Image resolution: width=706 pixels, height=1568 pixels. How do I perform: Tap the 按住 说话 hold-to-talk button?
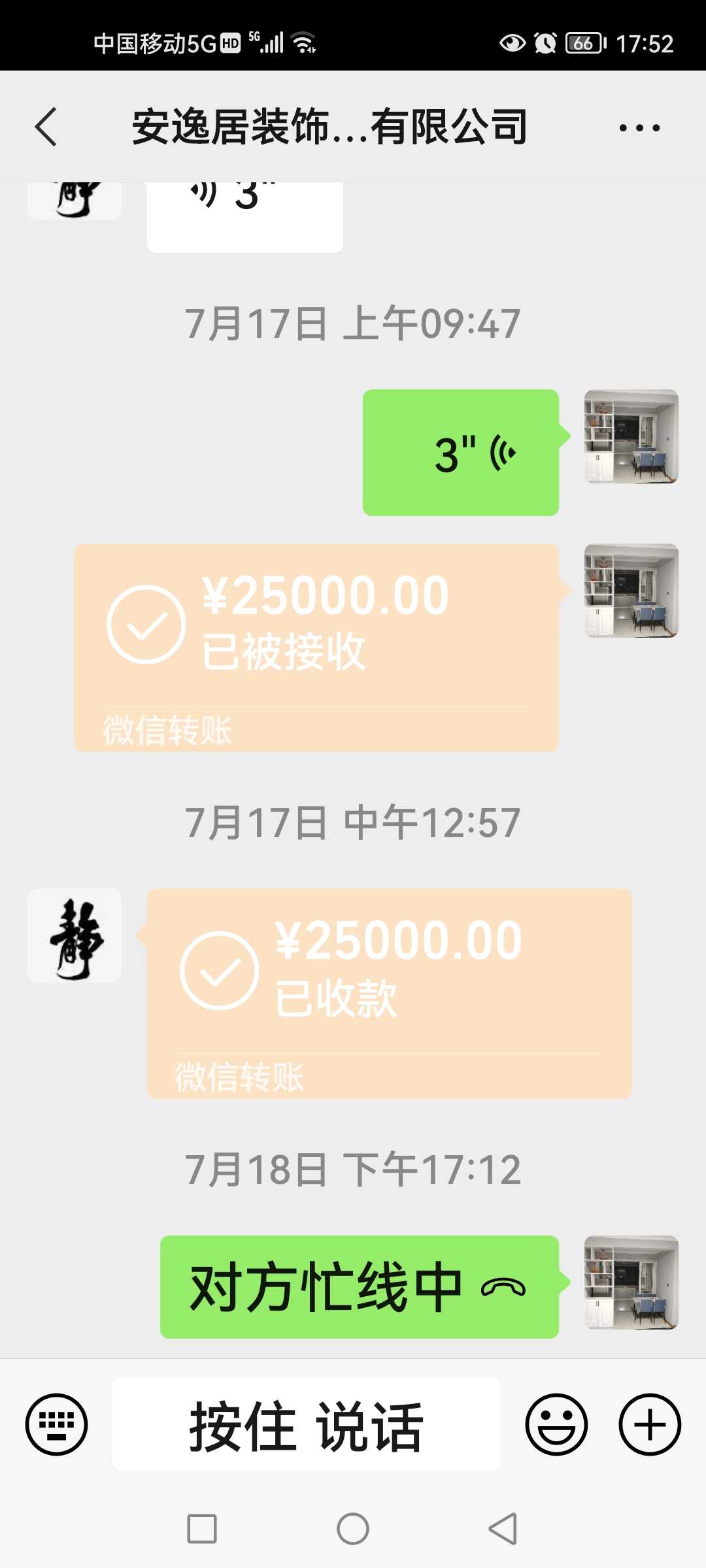pyautogui.click(x=306, y=1424)
